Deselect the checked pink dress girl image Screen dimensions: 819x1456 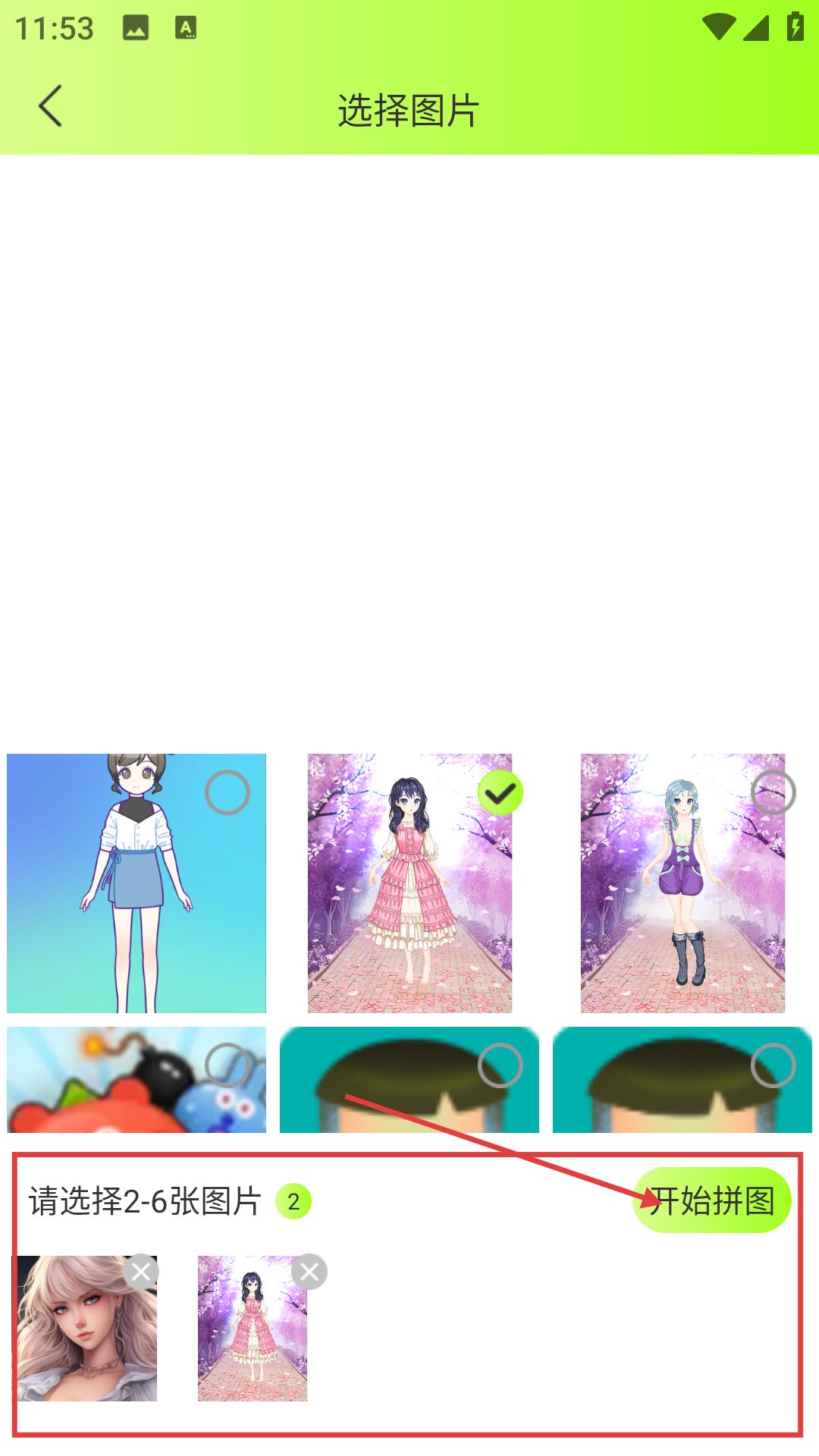(500, 793)
